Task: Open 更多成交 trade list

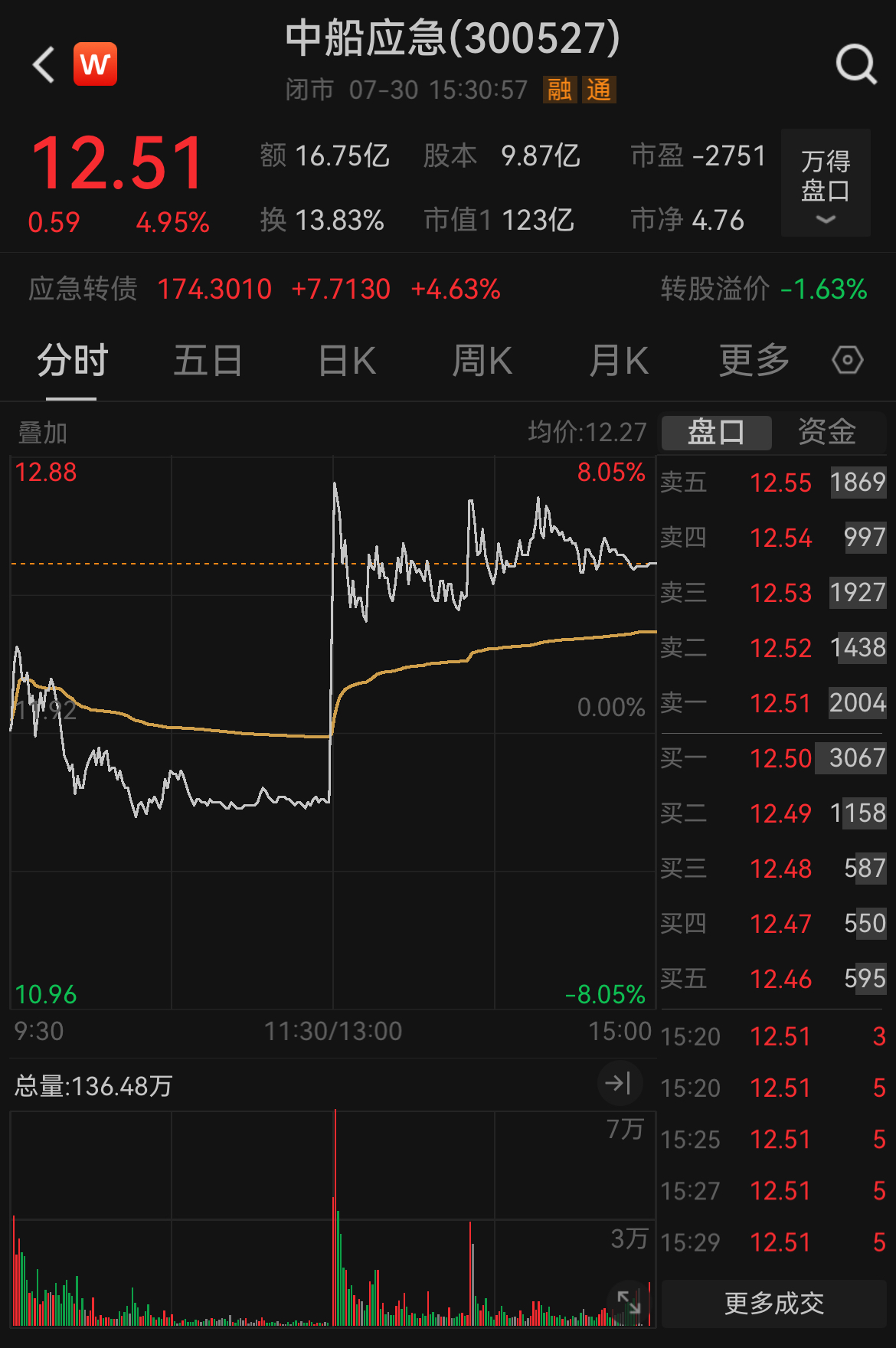Action: tap(773, 1303)
